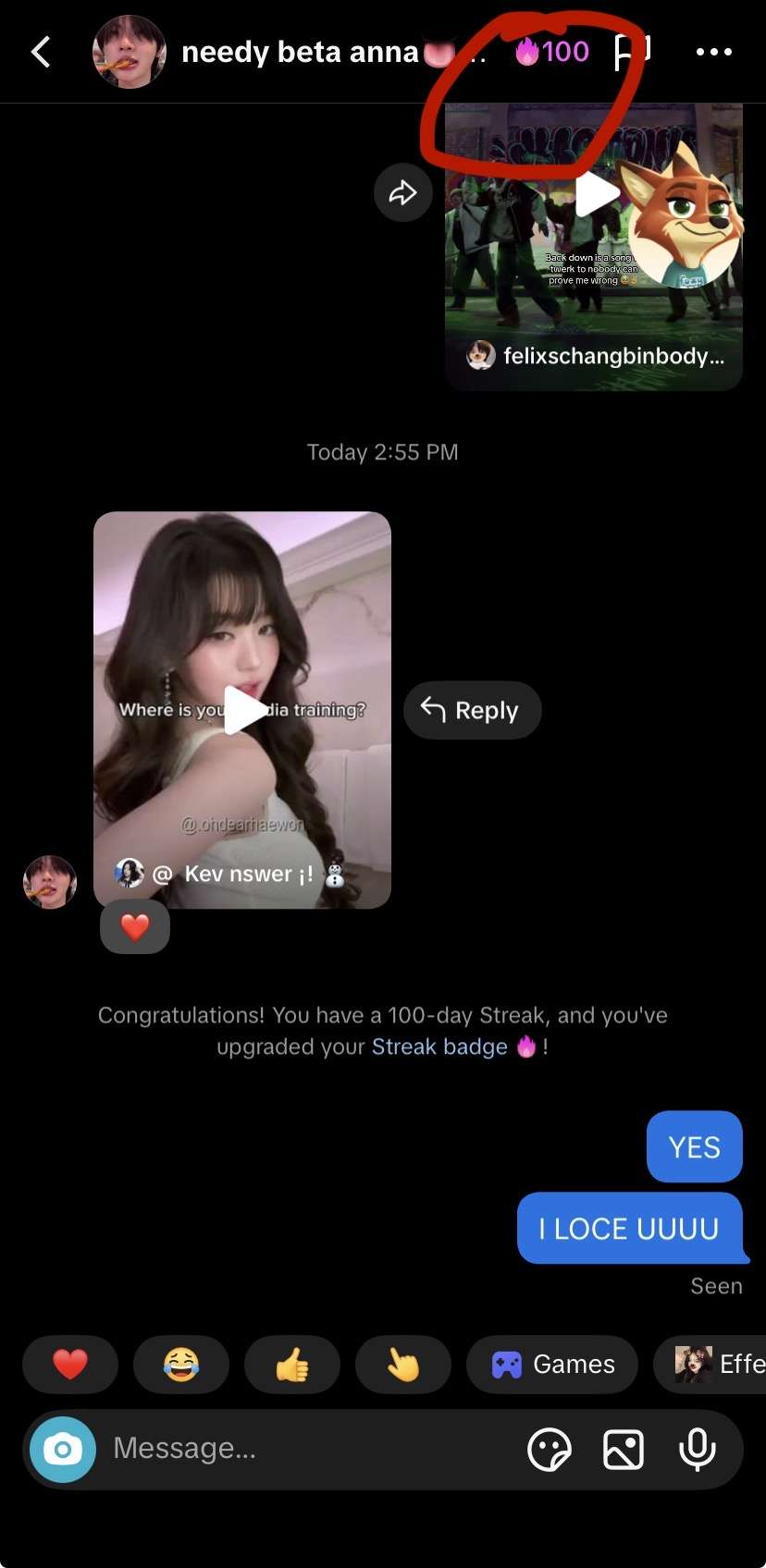Screen dimensions: 766x1568
Task: Open the Streak badge link
Action: pyautogui.click(x=439, y=1047)
